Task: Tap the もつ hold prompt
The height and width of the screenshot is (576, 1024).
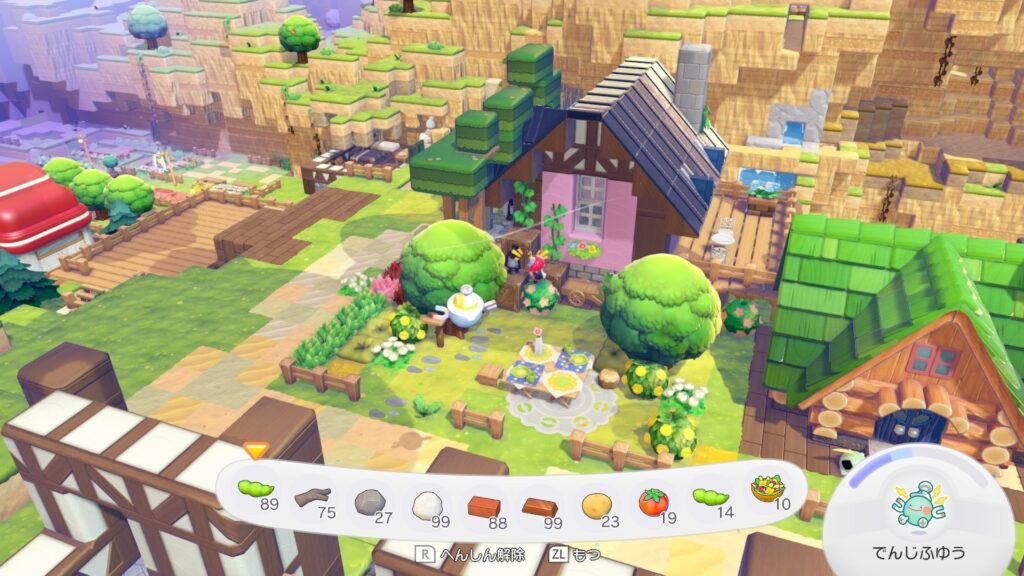Action: pos(576,553)
